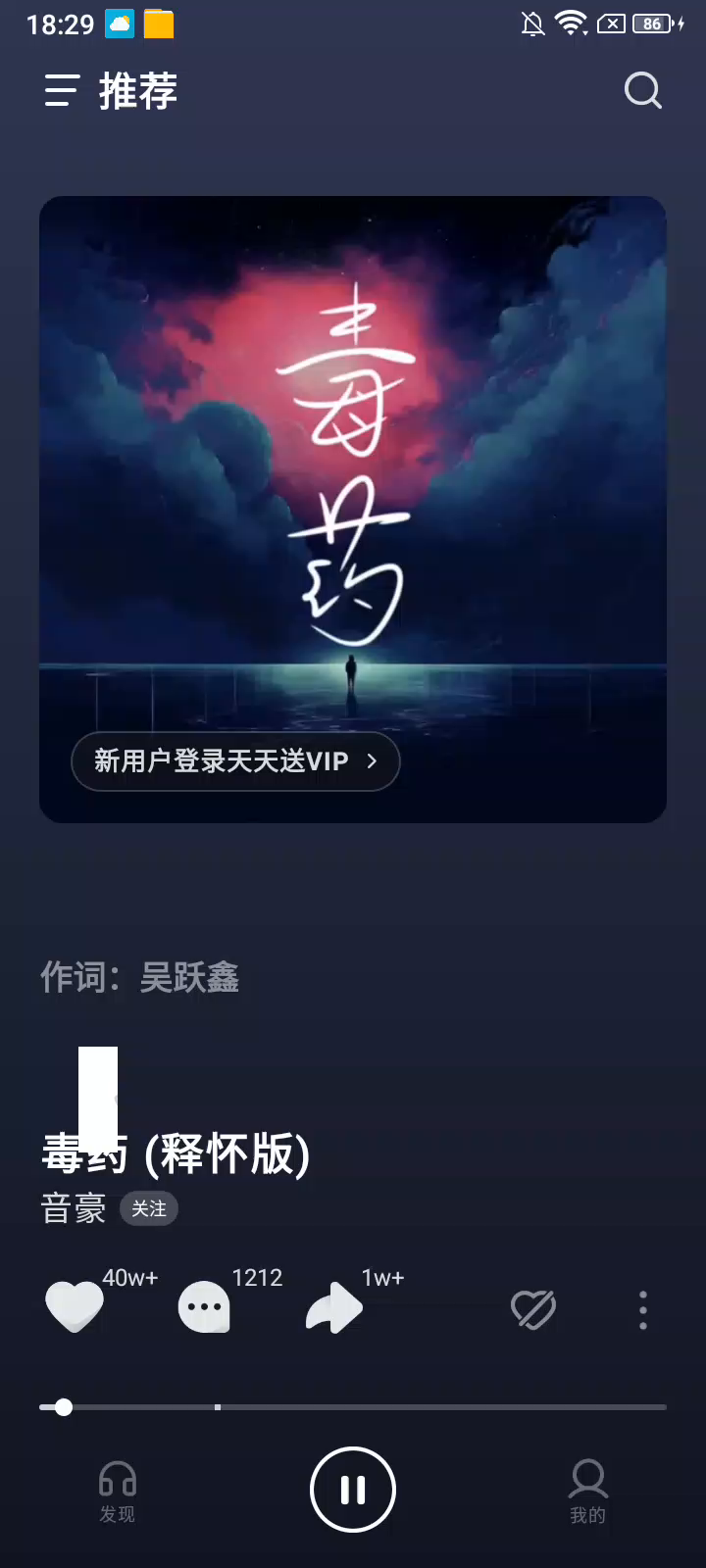Share the song 毒药 (释怀版)
The width and height of the screenshot is (706, 1568).
(x=334, y=1308)
